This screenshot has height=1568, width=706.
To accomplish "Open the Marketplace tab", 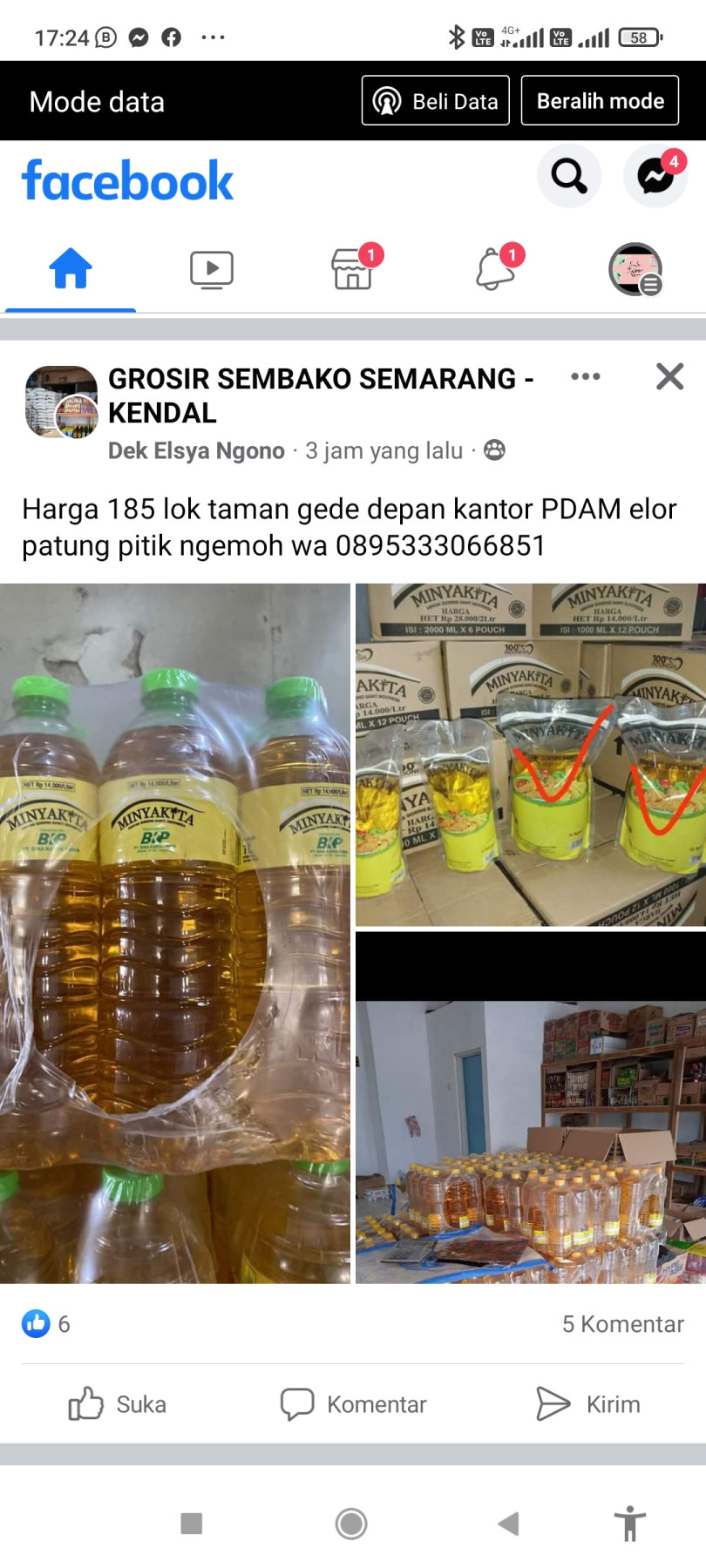I will [353, 268].
